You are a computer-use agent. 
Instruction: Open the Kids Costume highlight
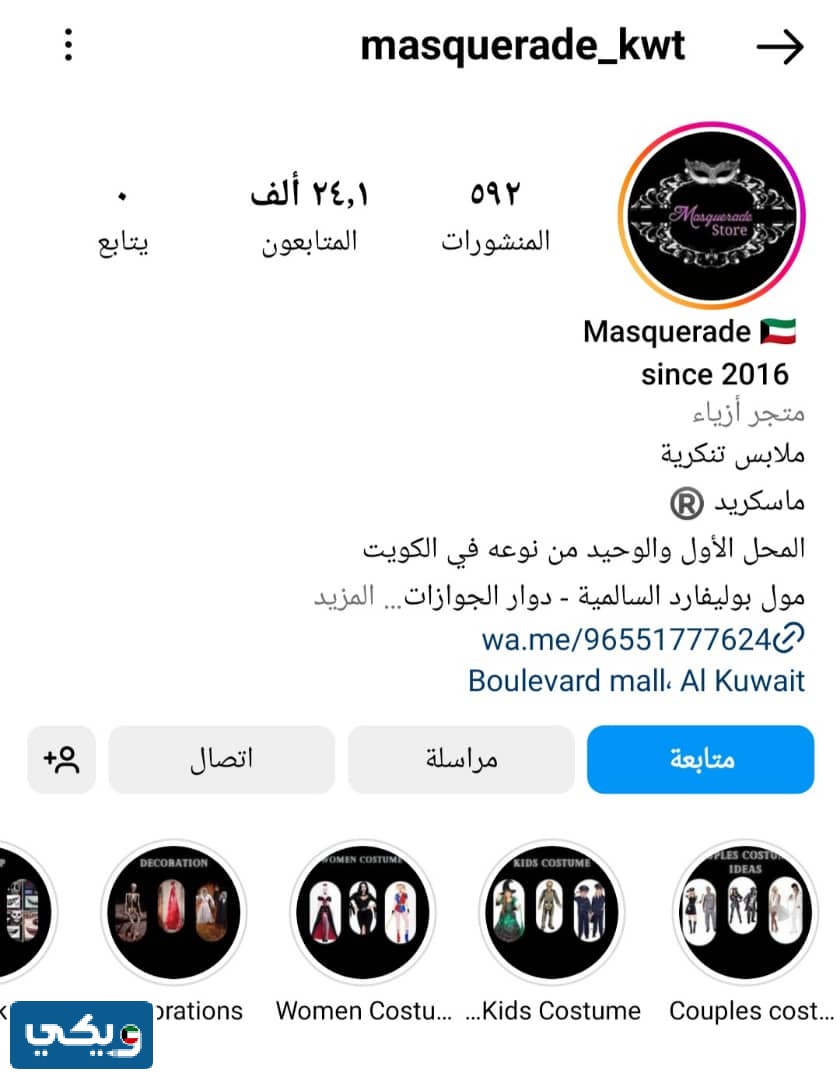pos(553,912)
